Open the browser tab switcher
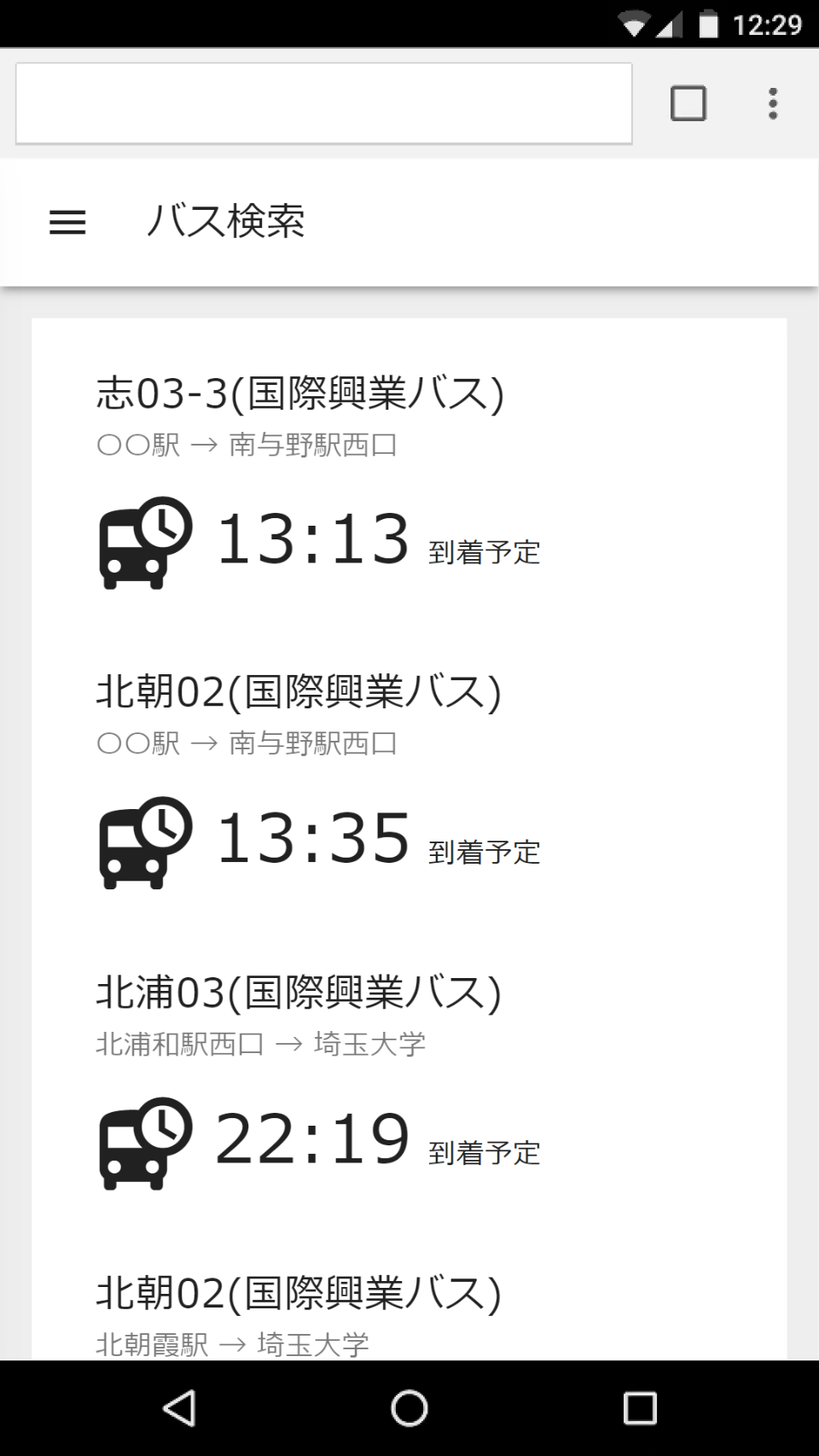 coord(688,103)
